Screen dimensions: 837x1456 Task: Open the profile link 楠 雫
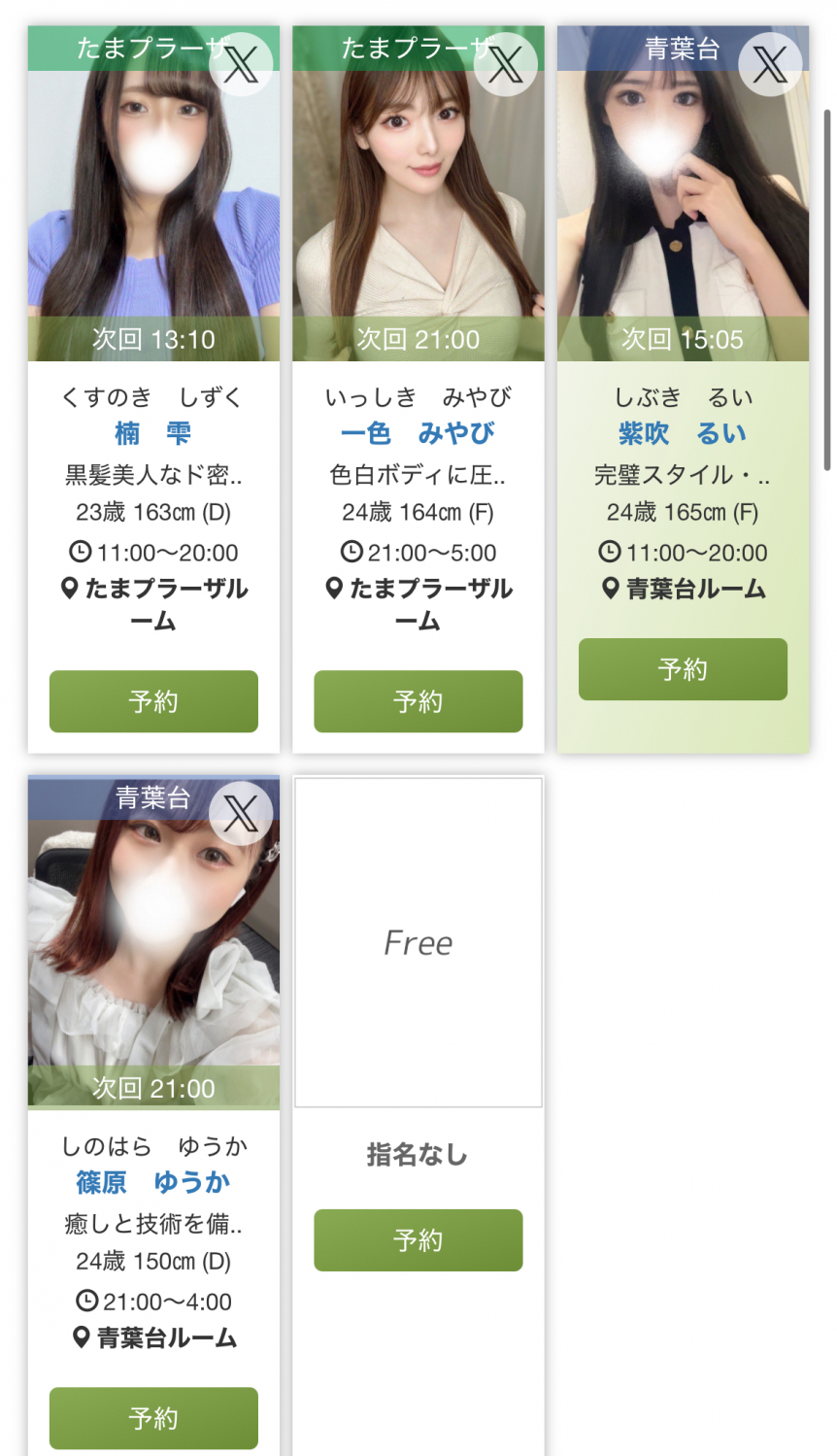click(153, 433)
